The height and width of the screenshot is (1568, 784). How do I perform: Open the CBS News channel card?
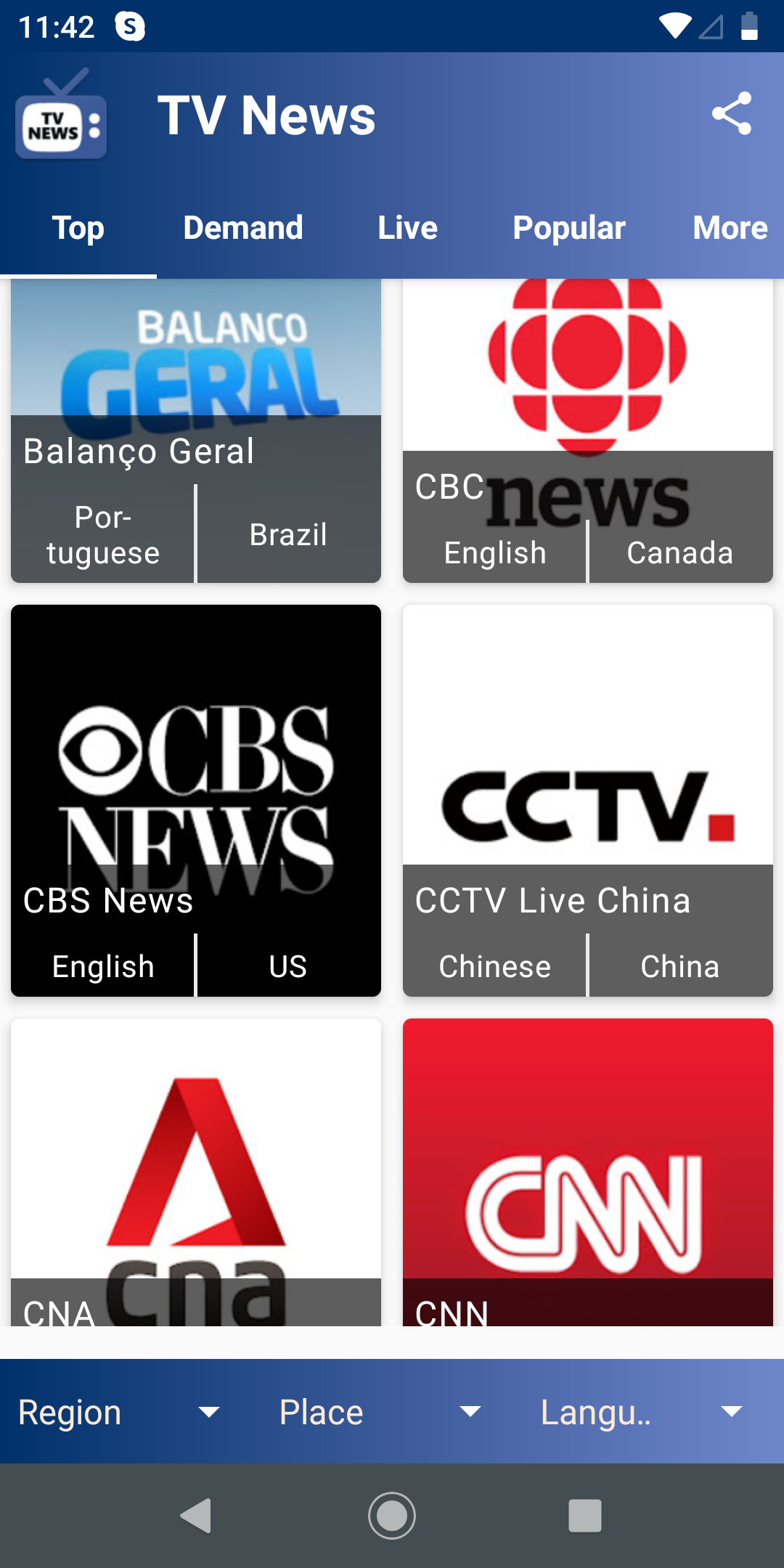[196, 801]
